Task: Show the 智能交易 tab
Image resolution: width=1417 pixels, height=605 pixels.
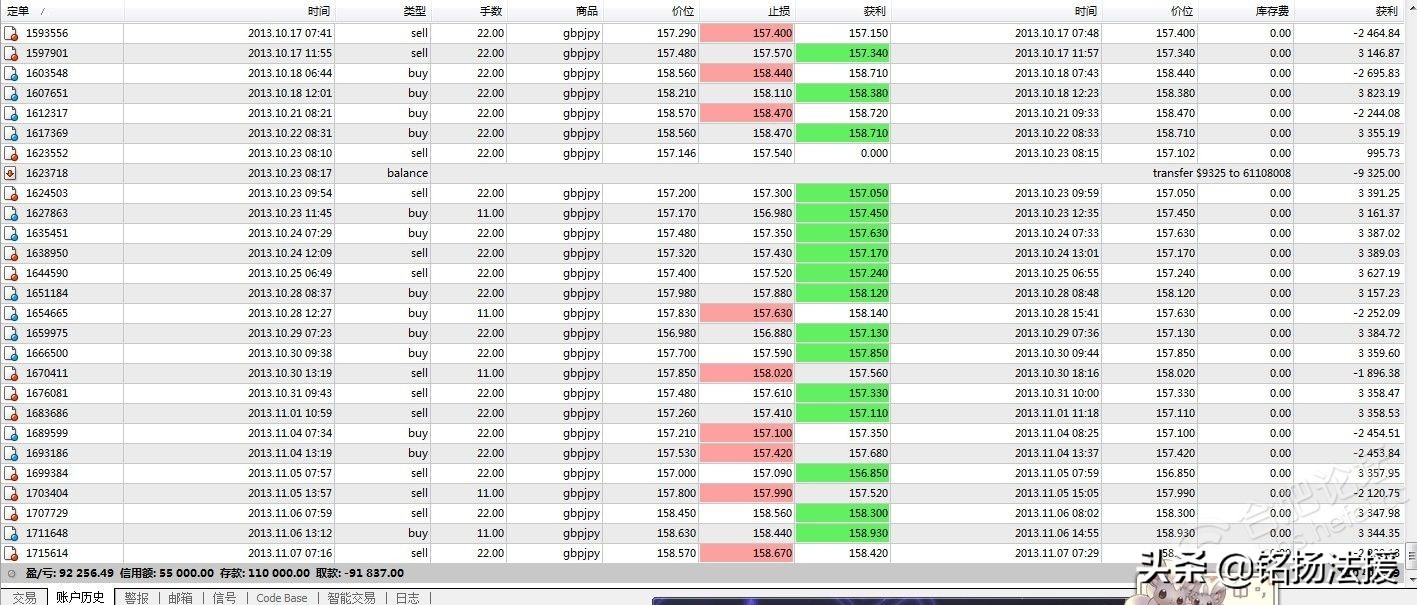Action: click(351, 597)
